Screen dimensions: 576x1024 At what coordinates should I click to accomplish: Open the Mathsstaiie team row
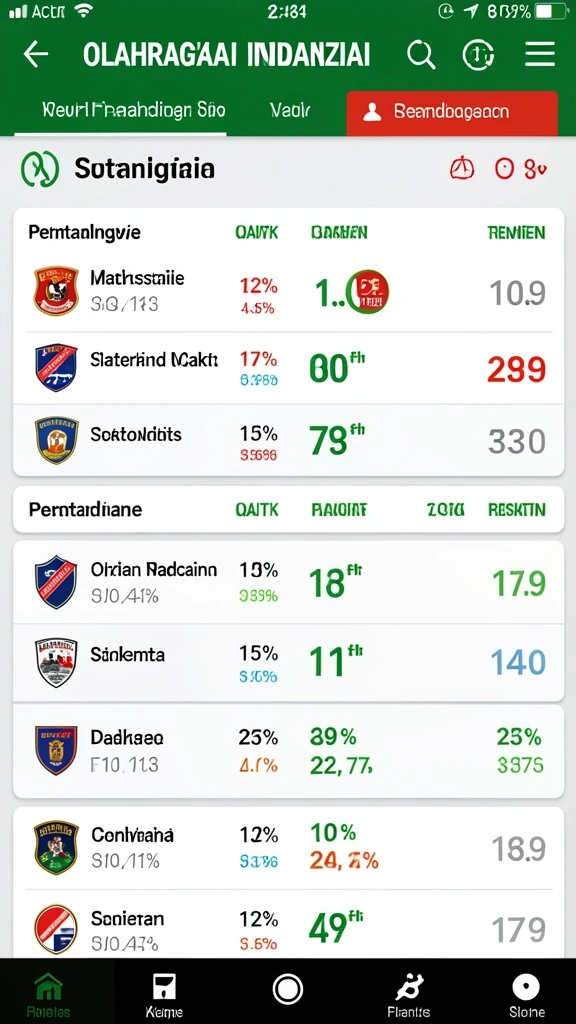point(288,291)
